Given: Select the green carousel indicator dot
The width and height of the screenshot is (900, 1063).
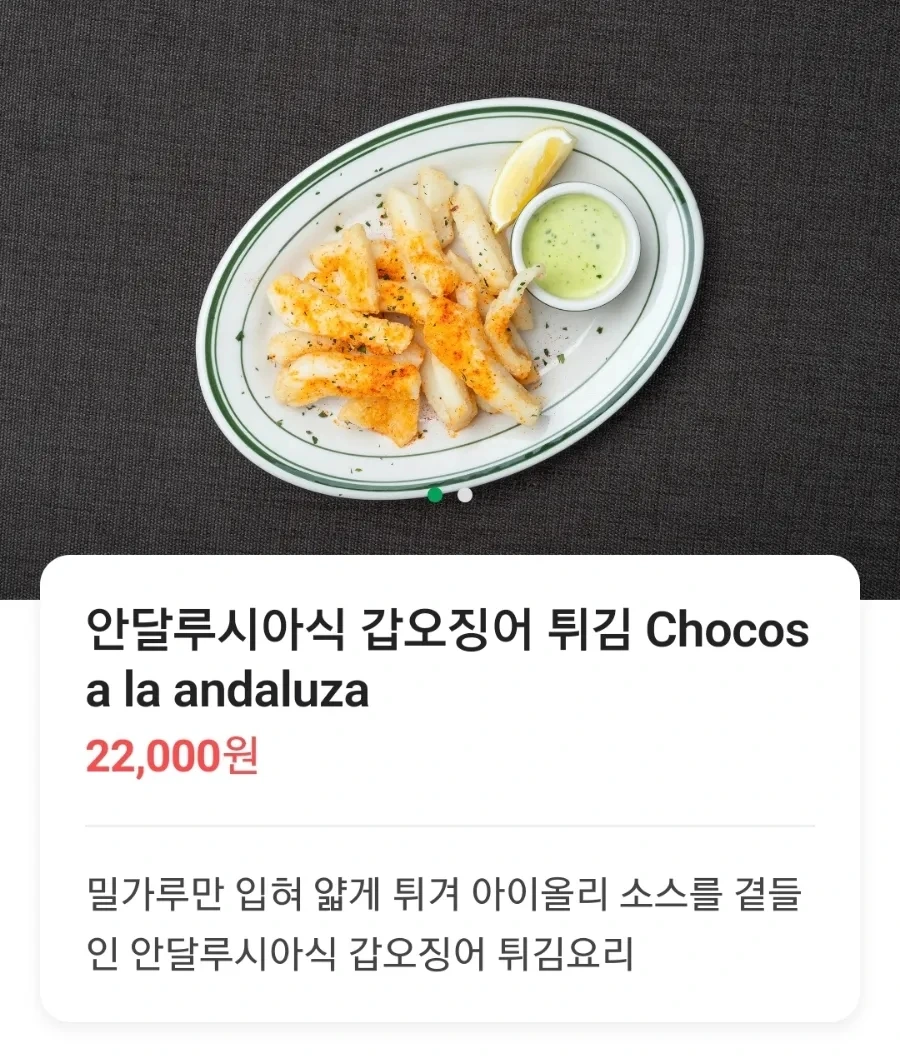Looking at the screenshot, I should (435, 493).
